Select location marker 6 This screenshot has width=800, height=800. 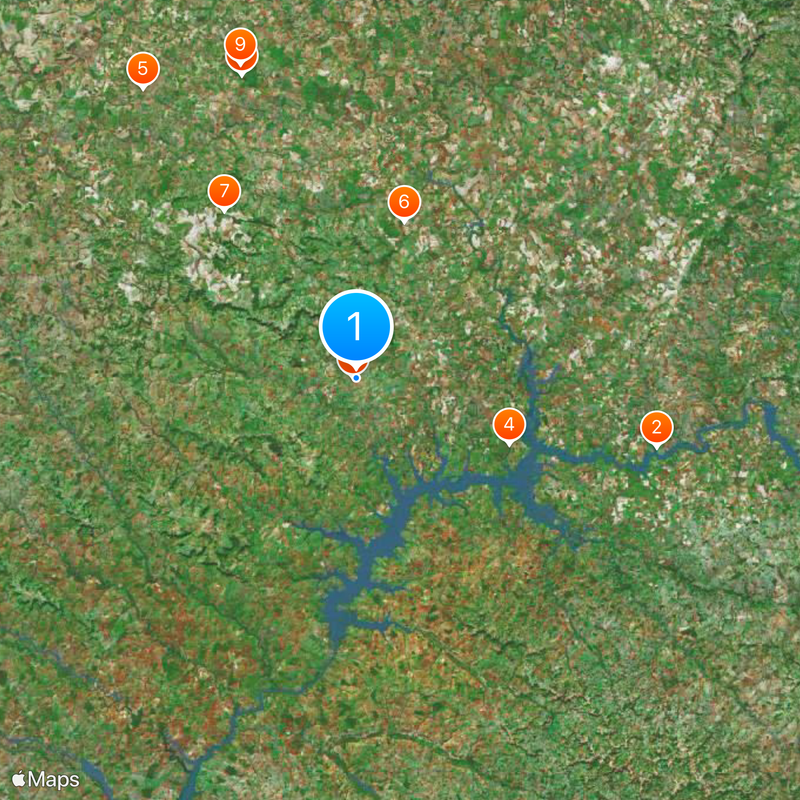point(404,202)
